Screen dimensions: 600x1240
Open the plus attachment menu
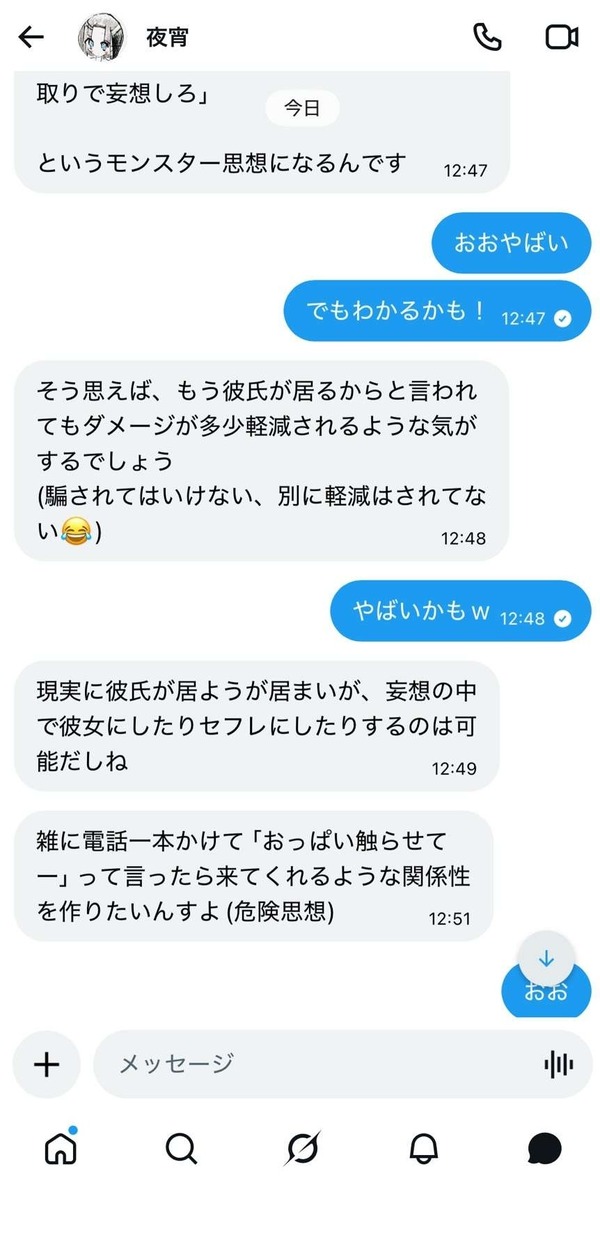click(46, 1064)
